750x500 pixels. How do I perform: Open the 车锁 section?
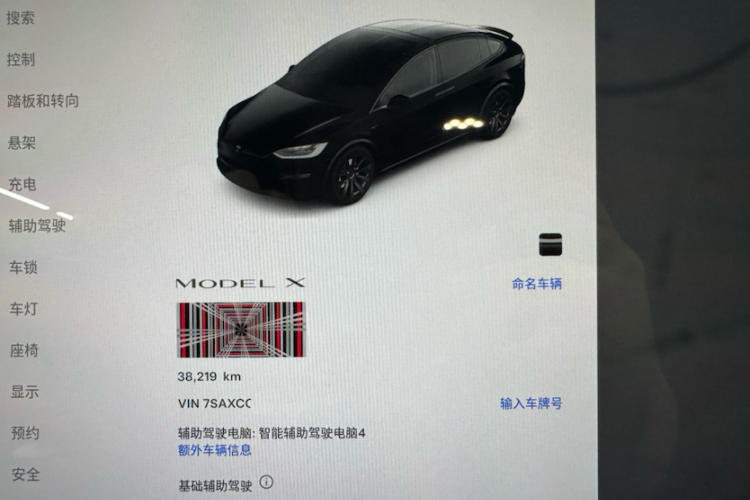pyautogui.click(x=24, y=267)
